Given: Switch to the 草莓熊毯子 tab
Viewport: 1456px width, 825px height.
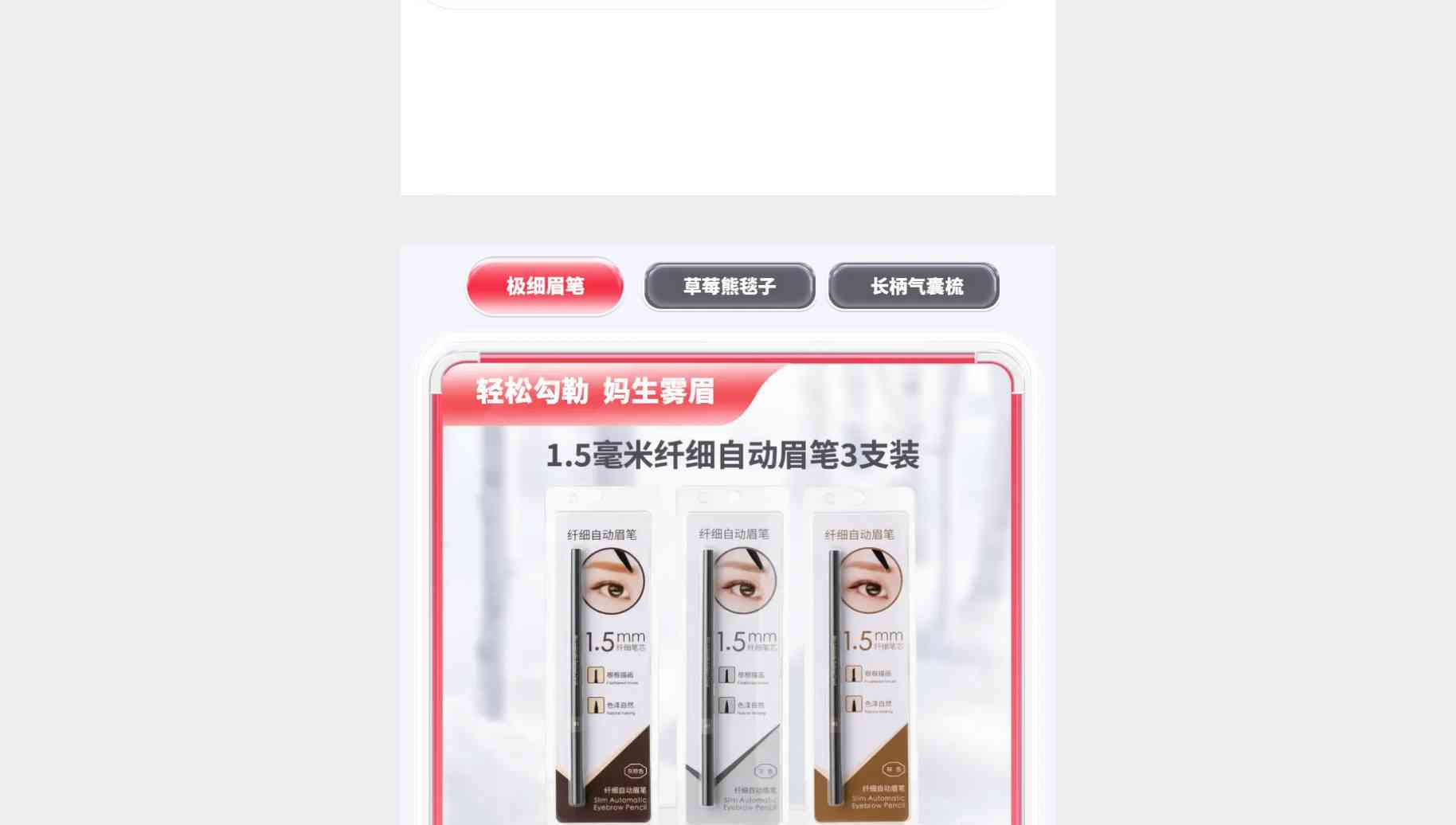Looking at the screenshot, I should tap(729, 286).
